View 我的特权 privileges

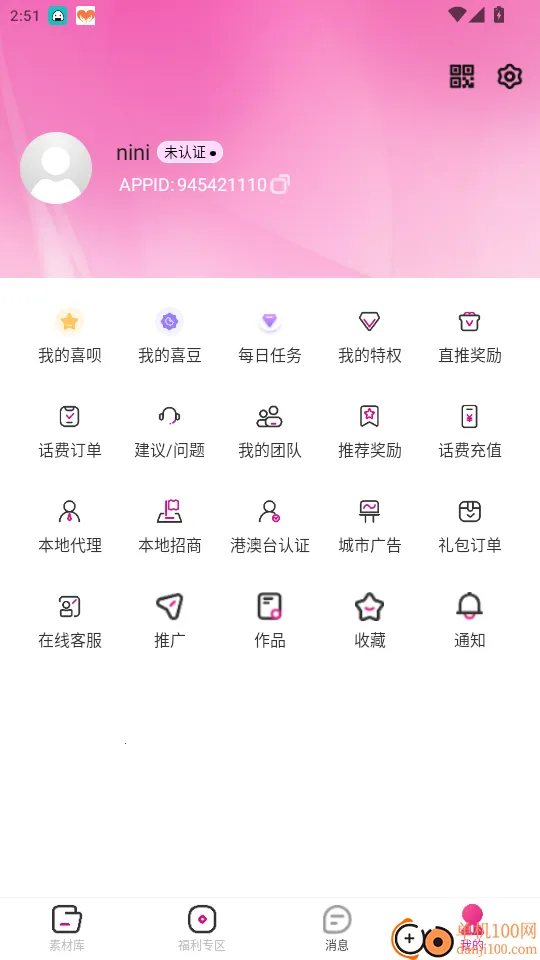370,336
